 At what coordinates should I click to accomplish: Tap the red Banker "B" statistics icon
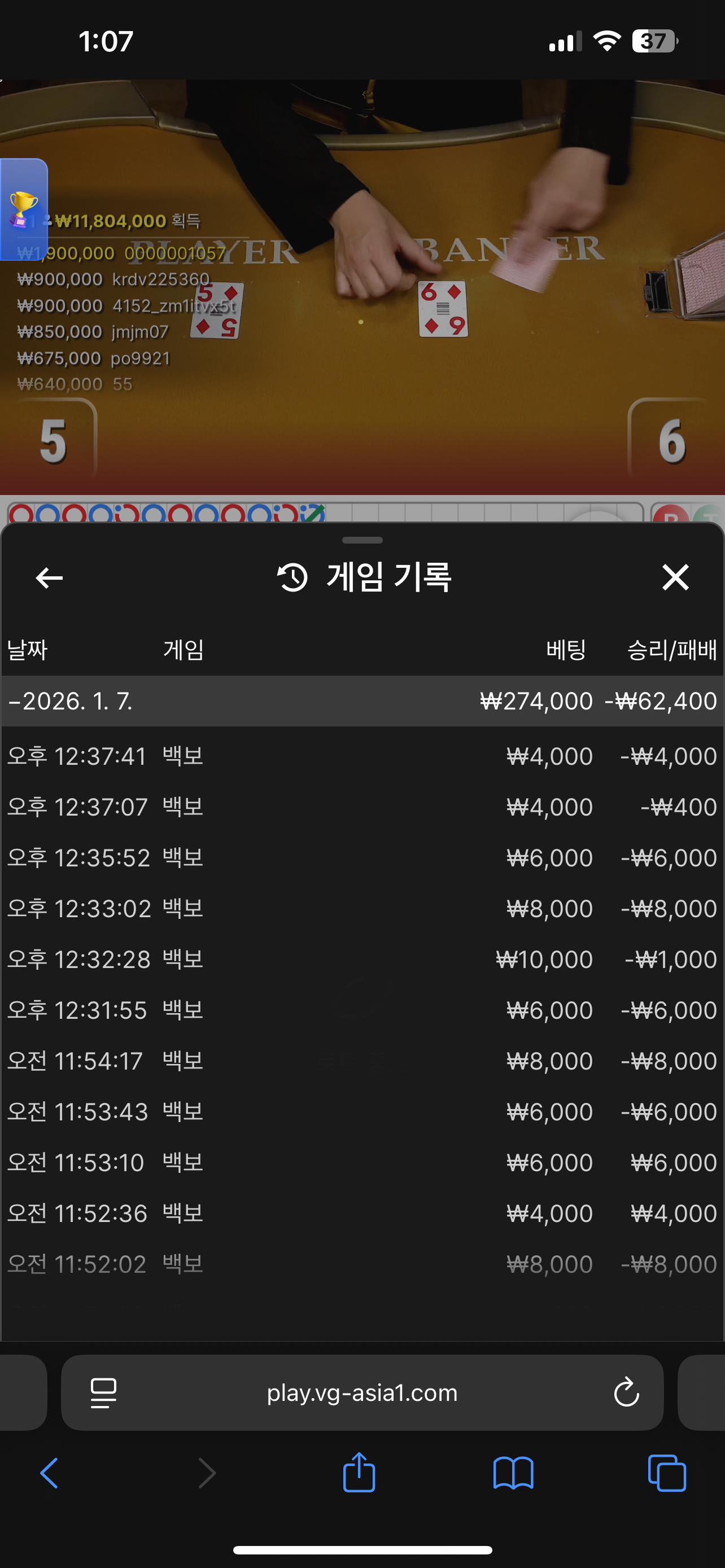(x=671, y=515)
